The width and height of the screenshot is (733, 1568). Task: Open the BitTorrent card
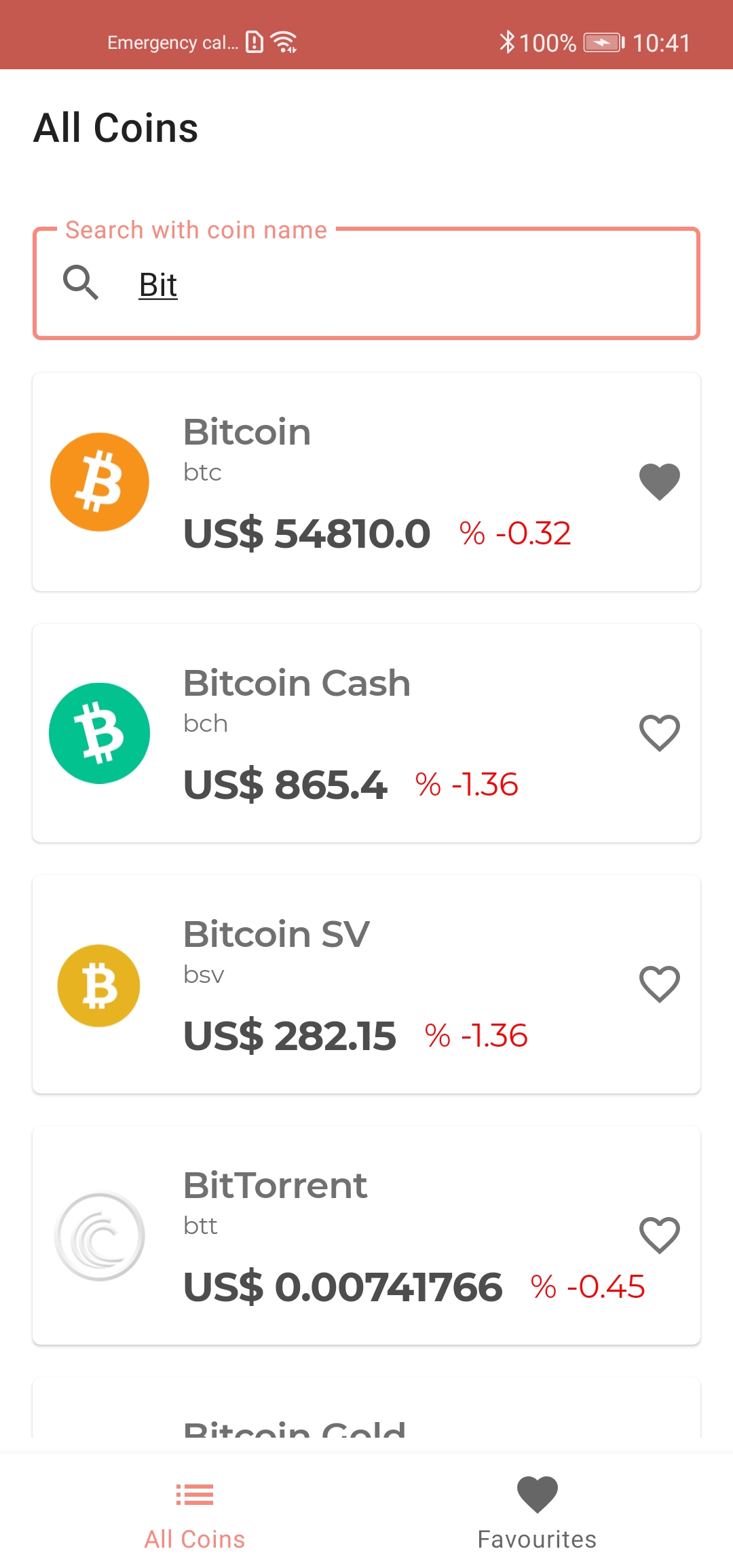tap(366, 1235)
